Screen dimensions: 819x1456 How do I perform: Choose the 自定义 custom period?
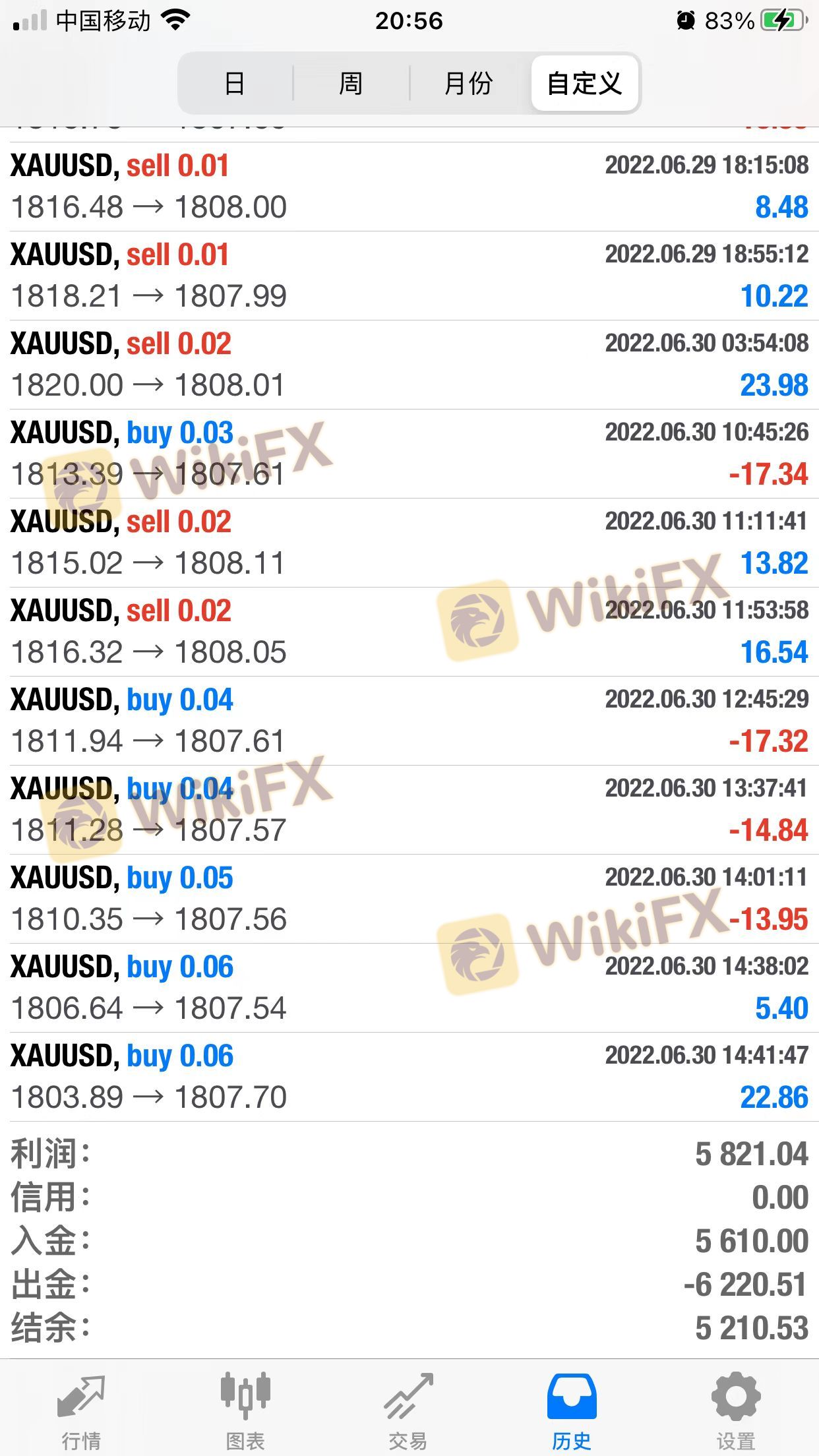(x=584, y=84)
